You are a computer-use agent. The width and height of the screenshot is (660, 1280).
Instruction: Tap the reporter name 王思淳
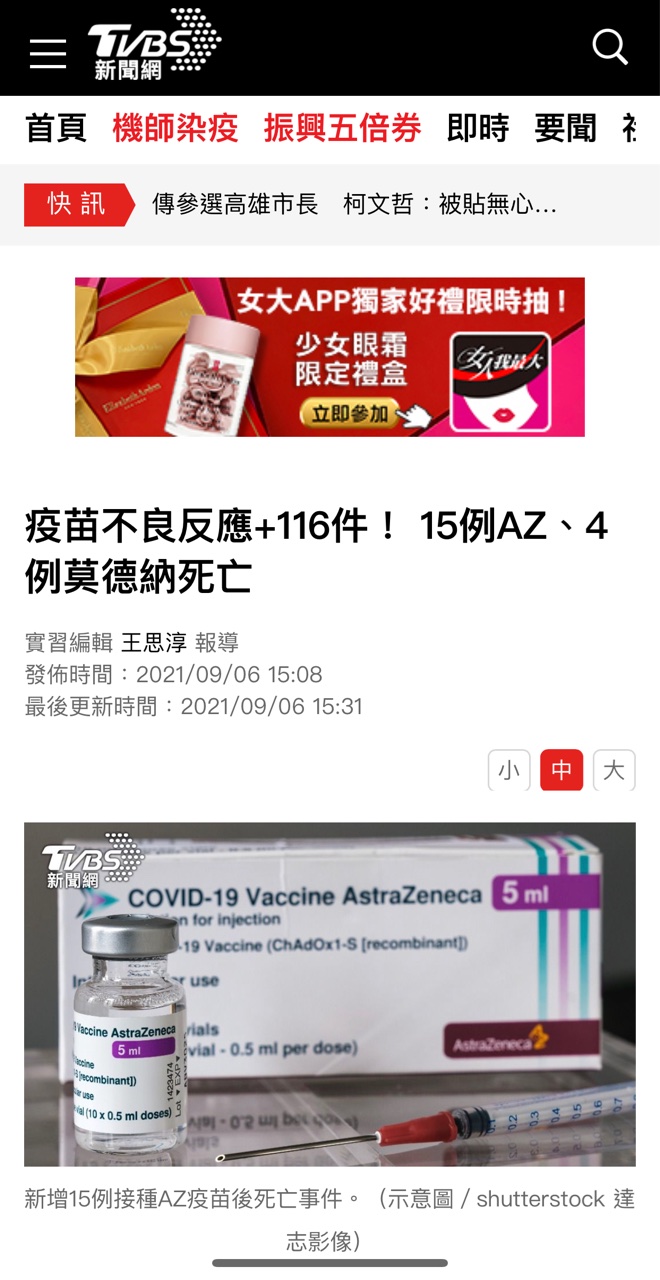tap(154, 642)
